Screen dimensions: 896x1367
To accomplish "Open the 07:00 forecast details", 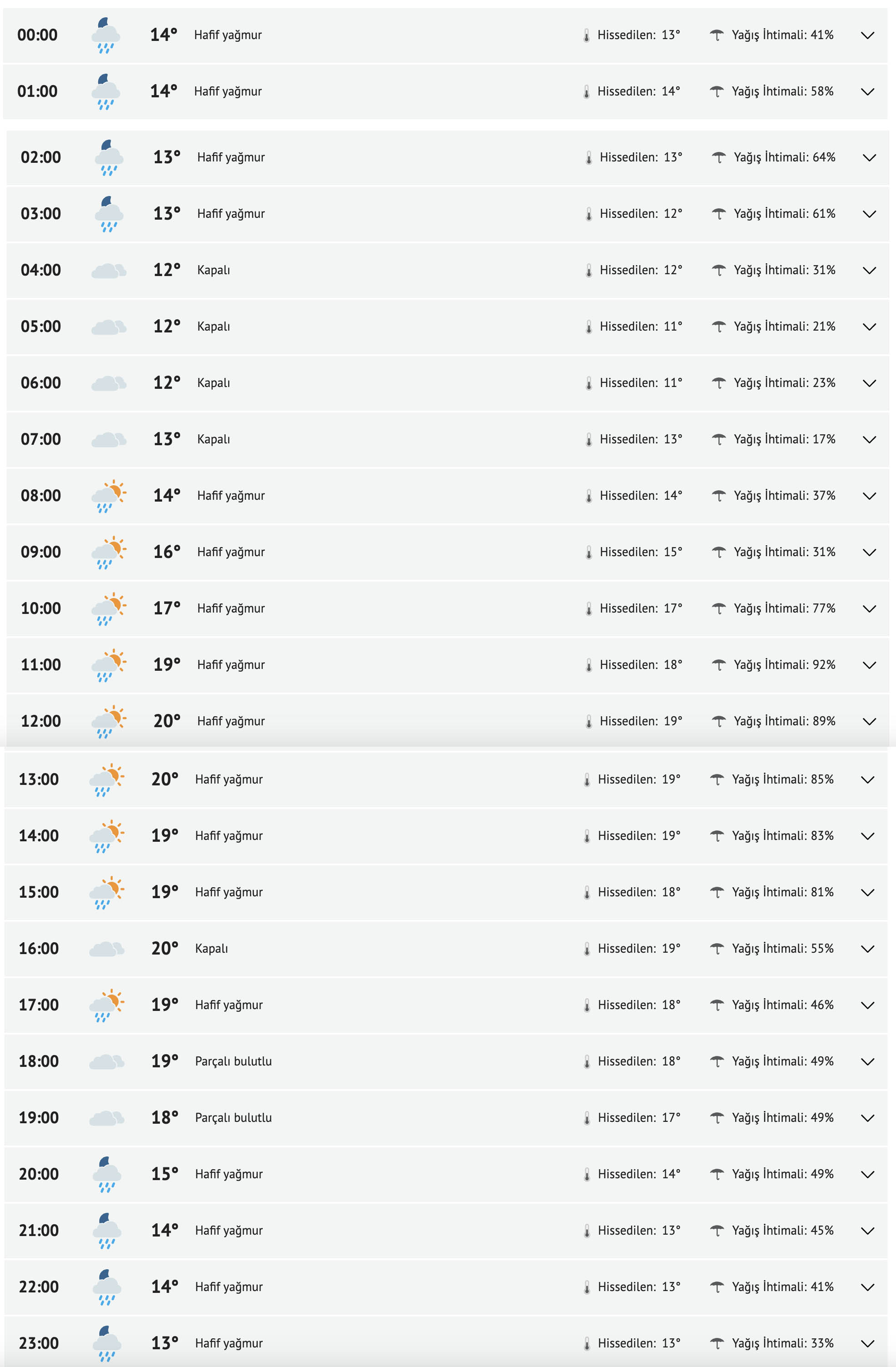I will pyautogui.click(x=869, y=439).
